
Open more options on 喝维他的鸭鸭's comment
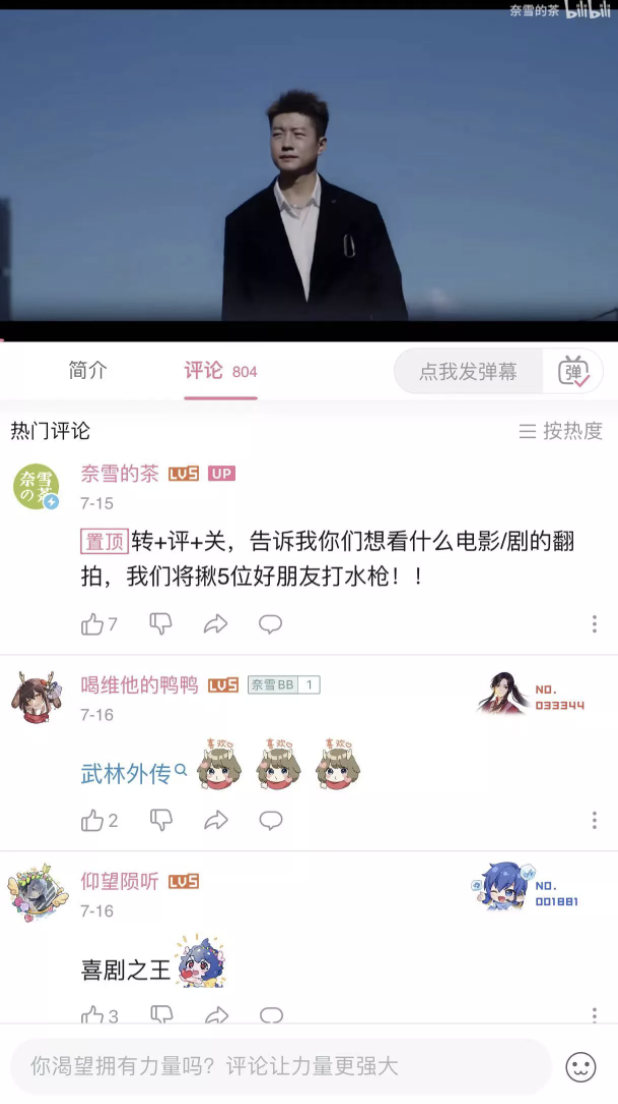[594, 820]
